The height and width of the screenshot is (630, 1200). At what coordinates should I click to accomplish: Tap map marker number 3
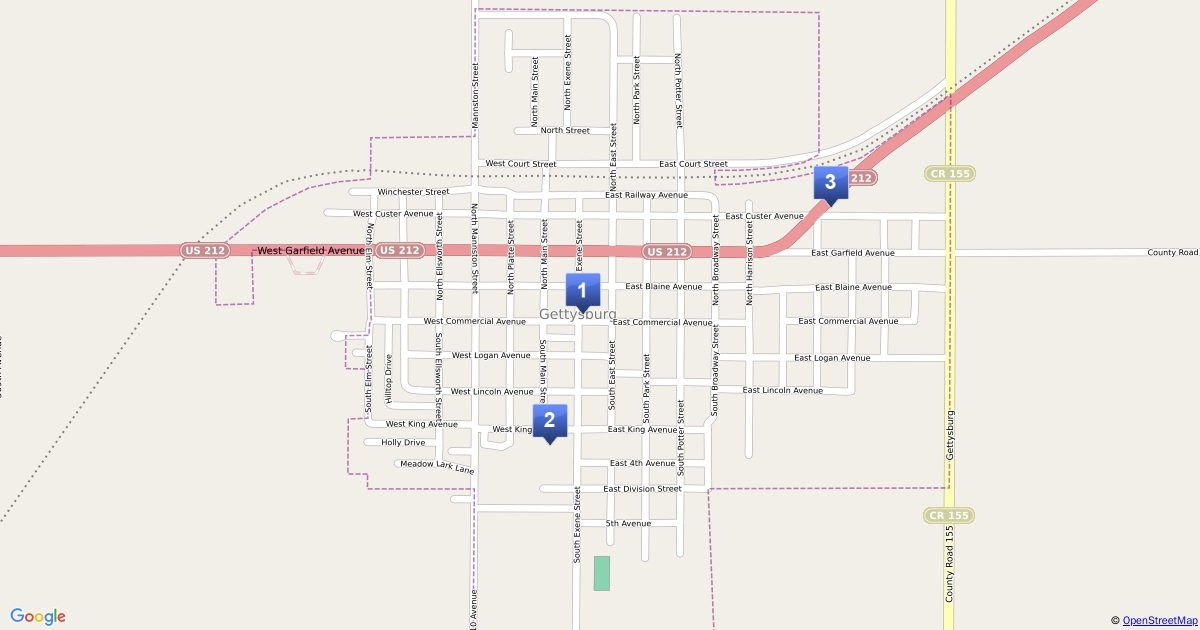point(830,183)
